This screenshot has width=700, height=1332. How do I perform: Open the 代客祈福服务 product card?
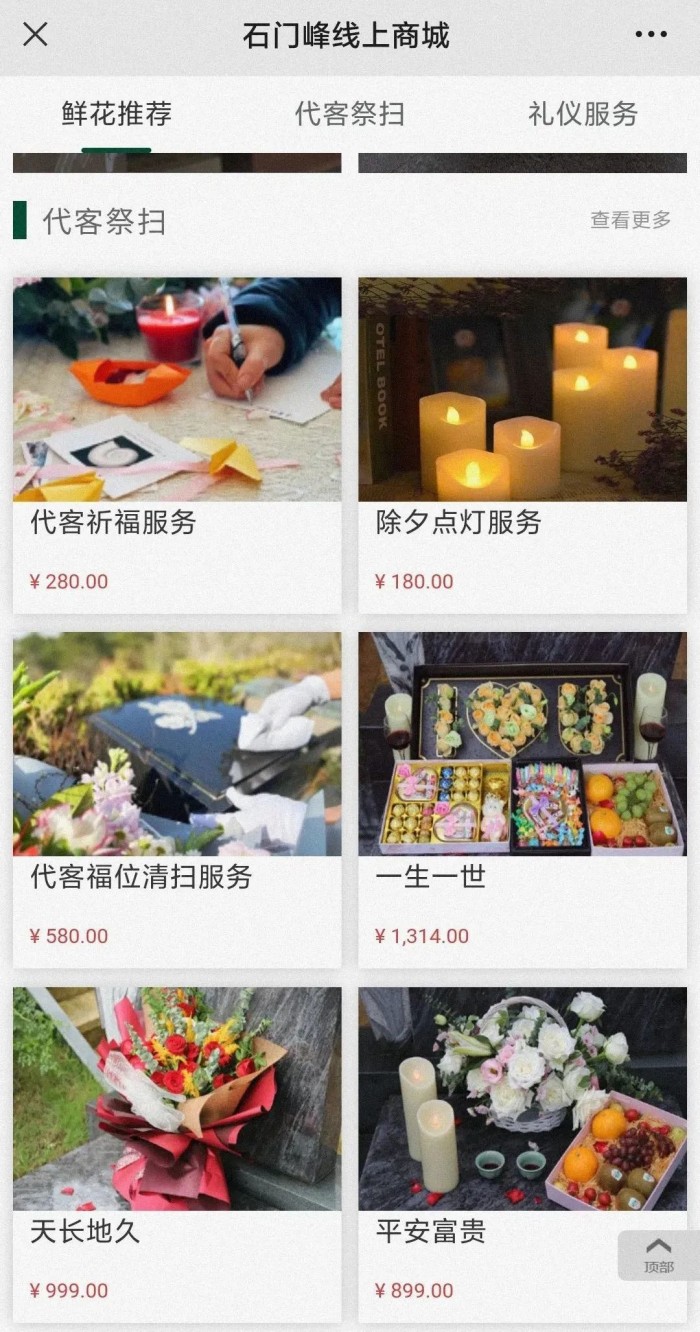pos(177,444)
